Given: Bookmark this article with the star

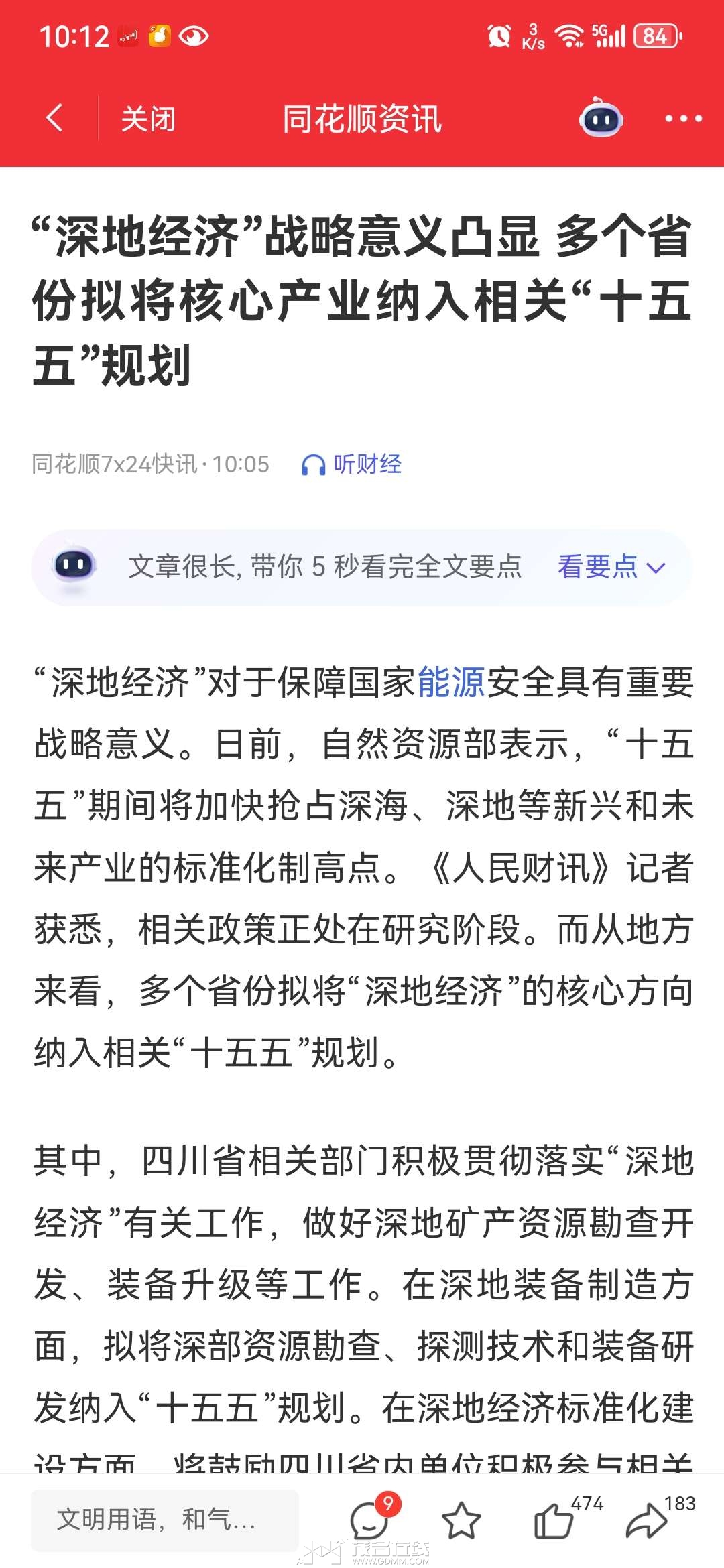Looking at the screenshot, I should pyautogui.click(x=461, y=1520).
